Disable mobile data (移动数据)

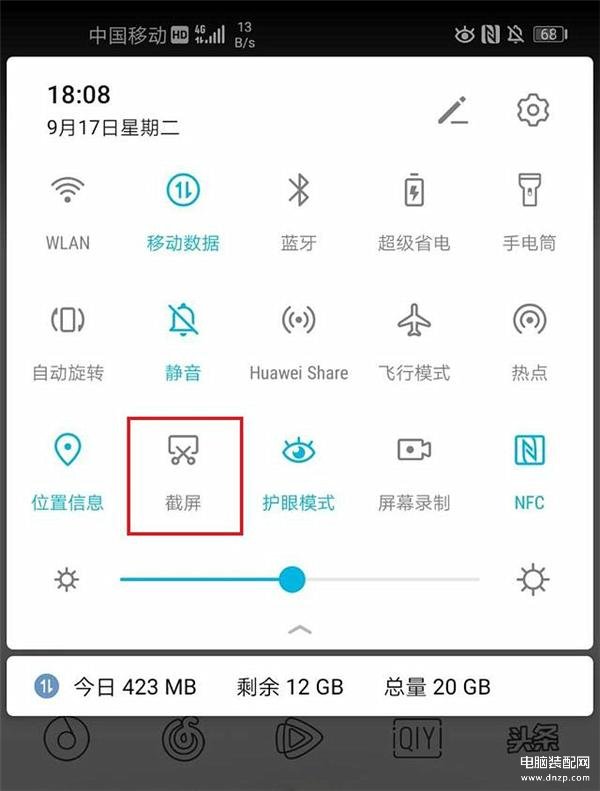(183, 190)
